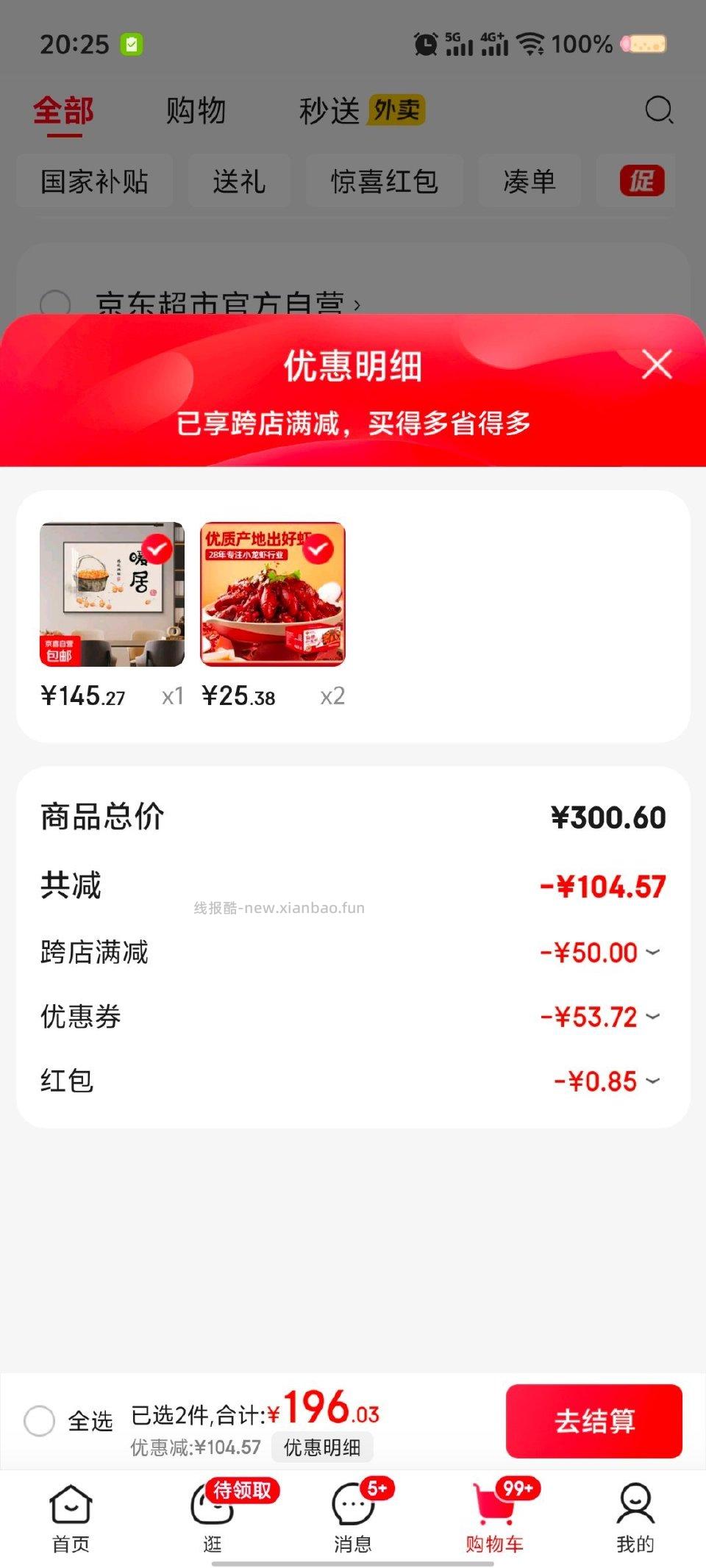Expand the 优惠券 coupon details chevron
This screenshot has height=1568, width=706.
(653, 1017)
